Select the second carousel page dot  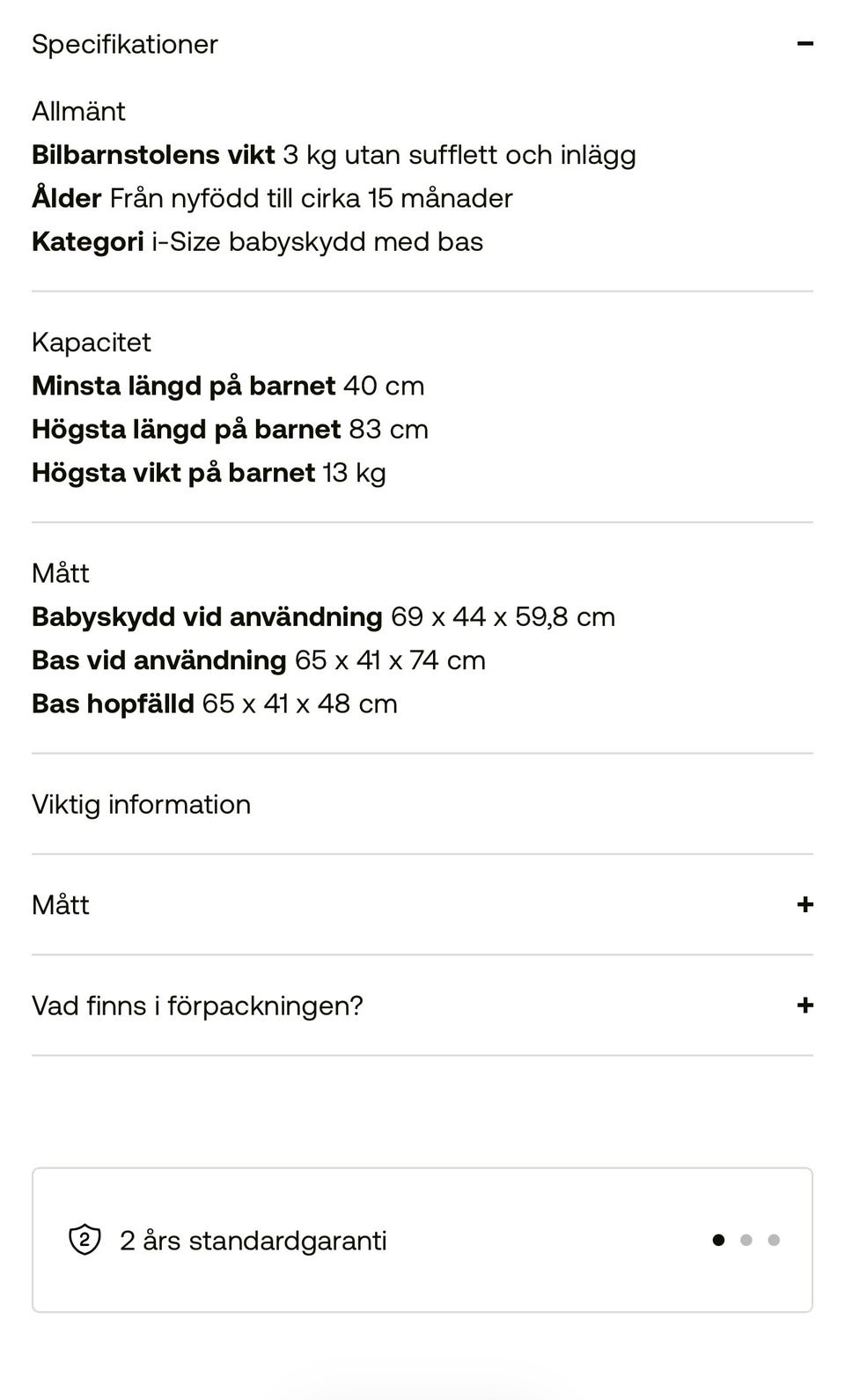point(746,1240)
